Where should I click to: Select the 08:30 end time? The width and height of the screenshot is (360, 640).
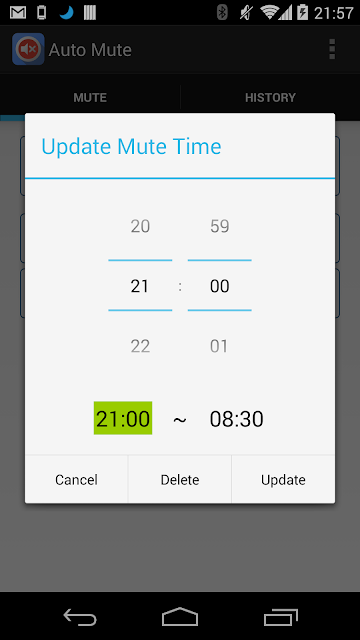[x=236, y=419]
